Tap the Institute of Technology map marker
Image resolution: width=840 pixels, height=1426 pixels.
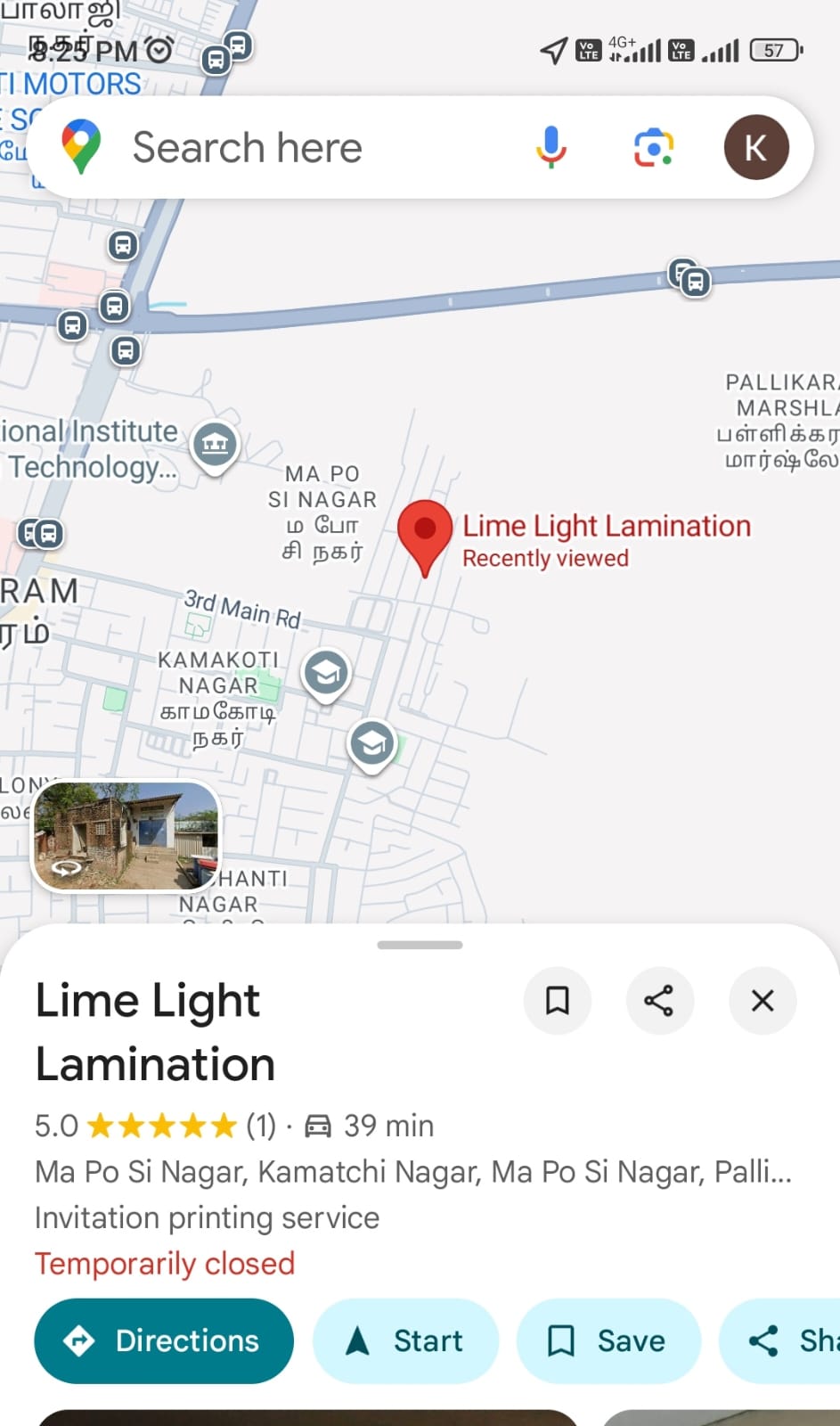pyautogui.click(x=215, y=444)
